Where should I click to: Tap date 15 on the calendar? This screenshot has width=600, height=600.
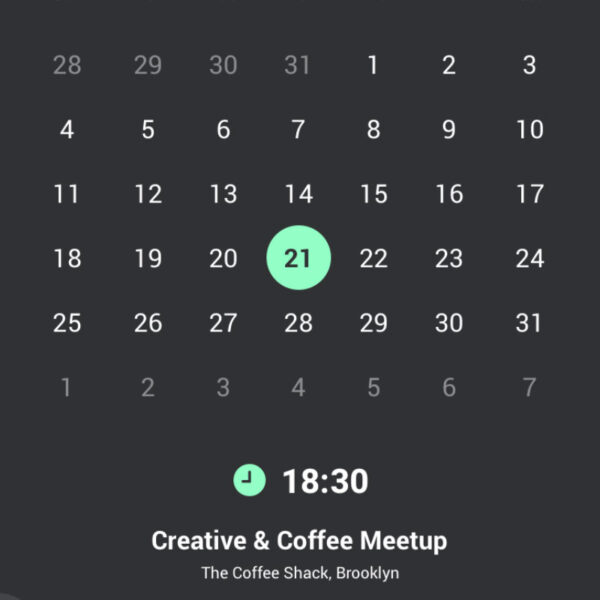[373, 194]
